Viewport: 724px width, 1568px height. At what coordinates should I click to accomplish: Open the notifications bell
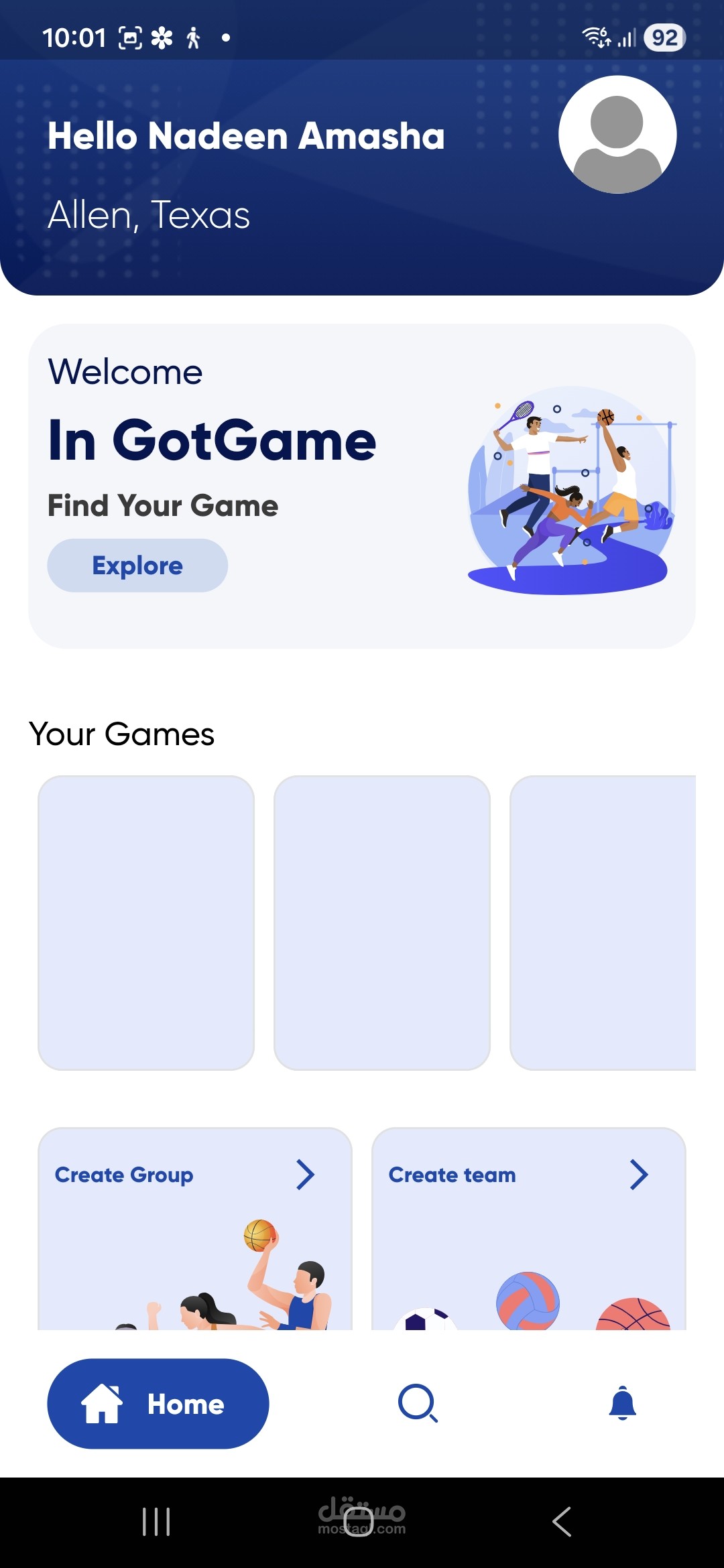click(623, 1403)
